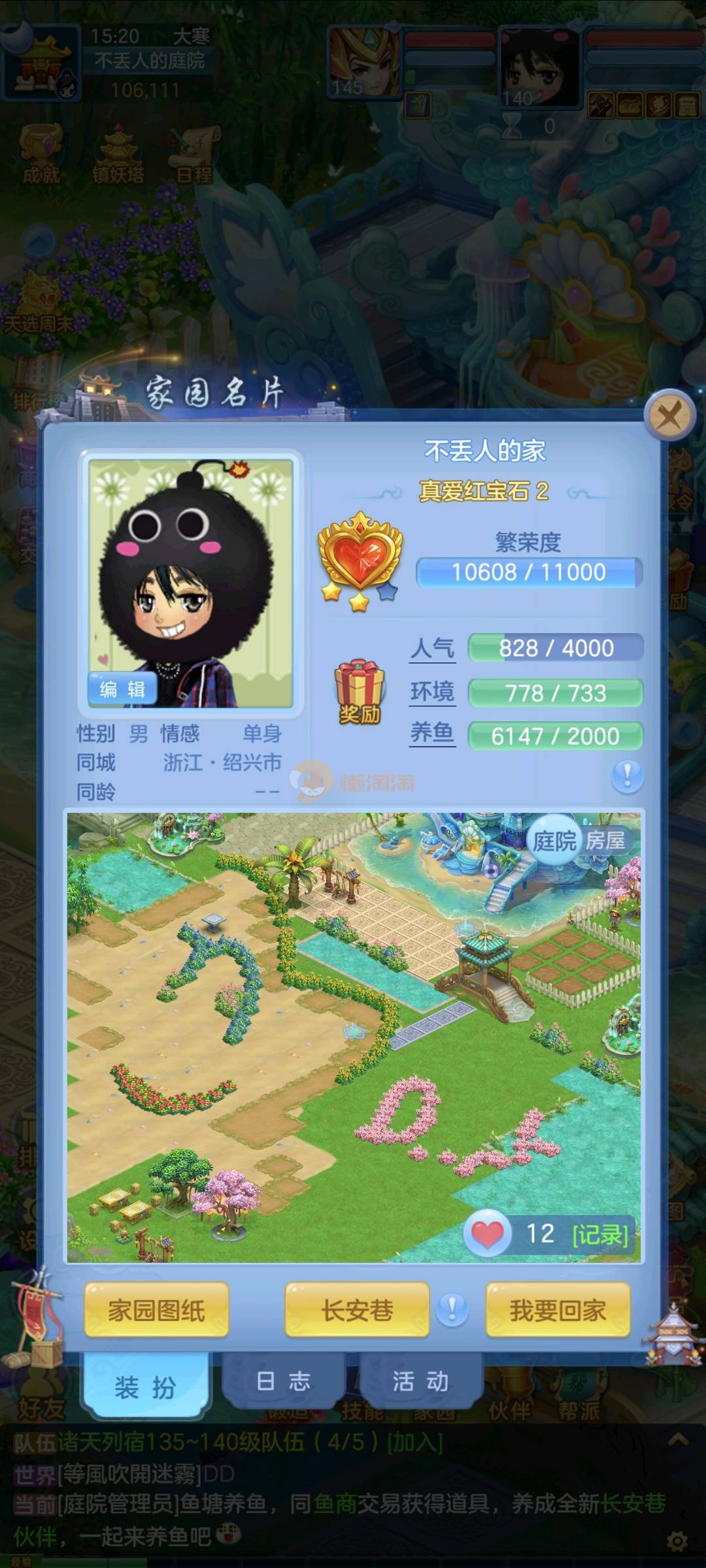This screenshot has height=1568, width=706.
Task: Like this home with the heart
Action: (x=487, y=1233)
